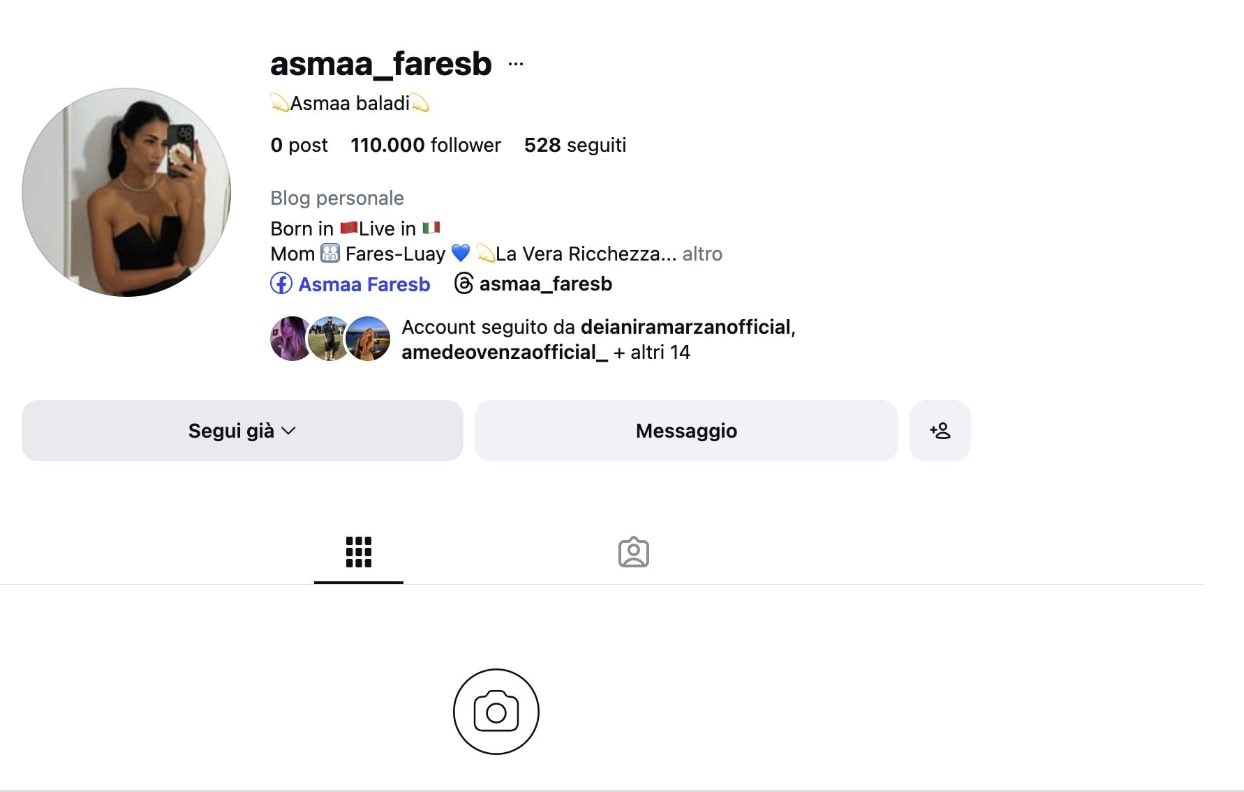View the profile picture of asmaa_faresb
Screen dimensions: 1244x792
(126, 192)
